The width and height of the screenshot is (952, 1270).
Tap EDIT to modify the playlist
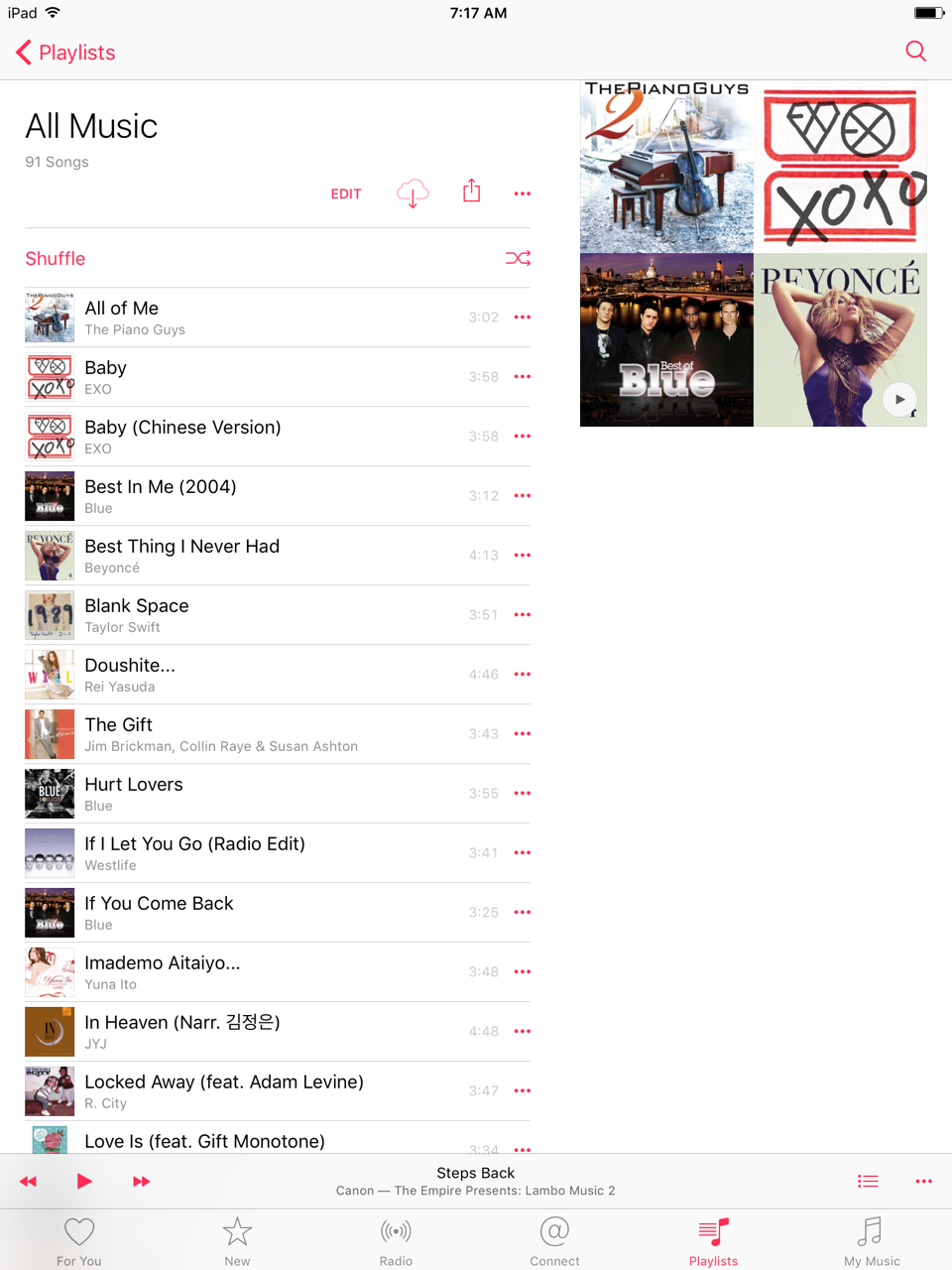click(346, 193)
